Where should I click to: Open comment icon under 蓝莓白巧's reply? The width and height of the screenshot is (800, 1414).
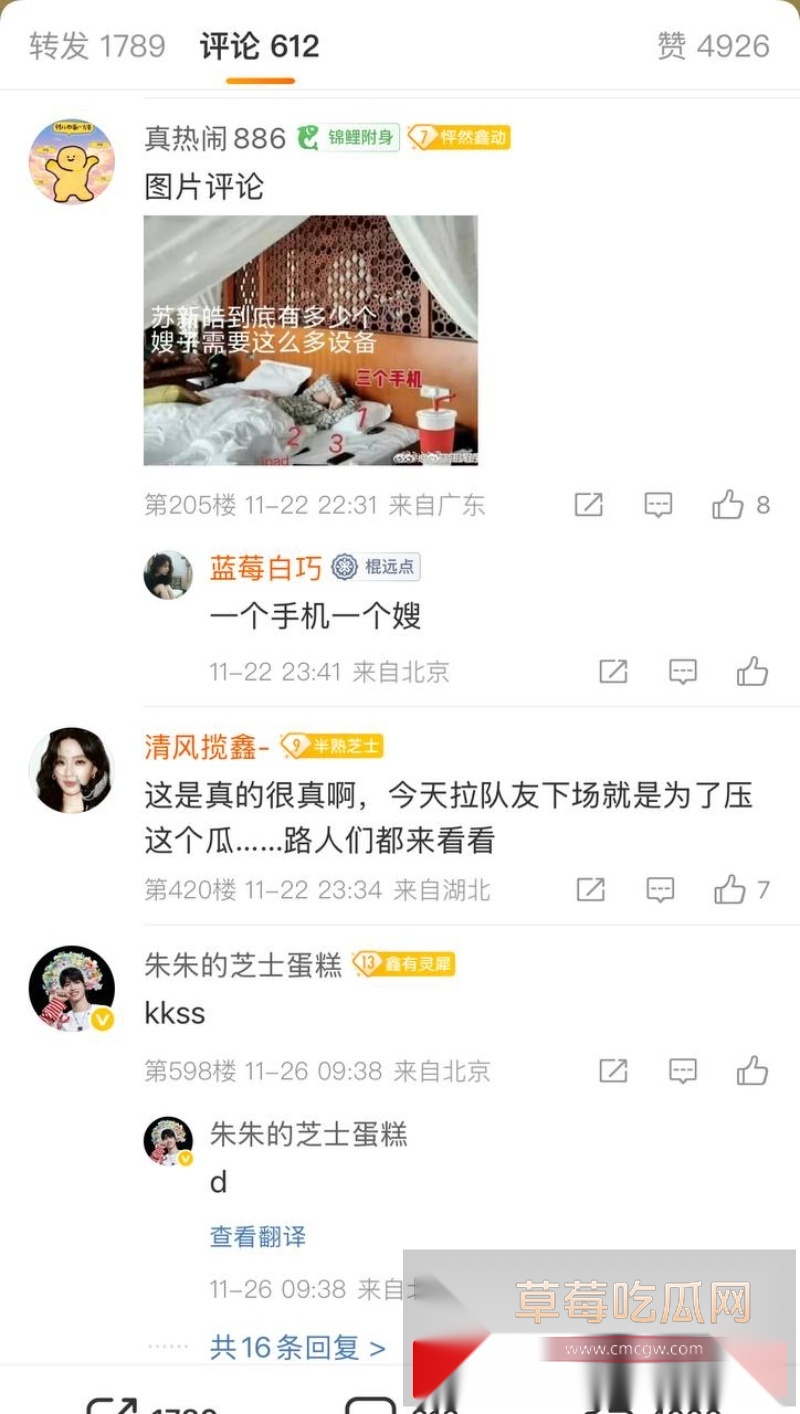point(682,672)
